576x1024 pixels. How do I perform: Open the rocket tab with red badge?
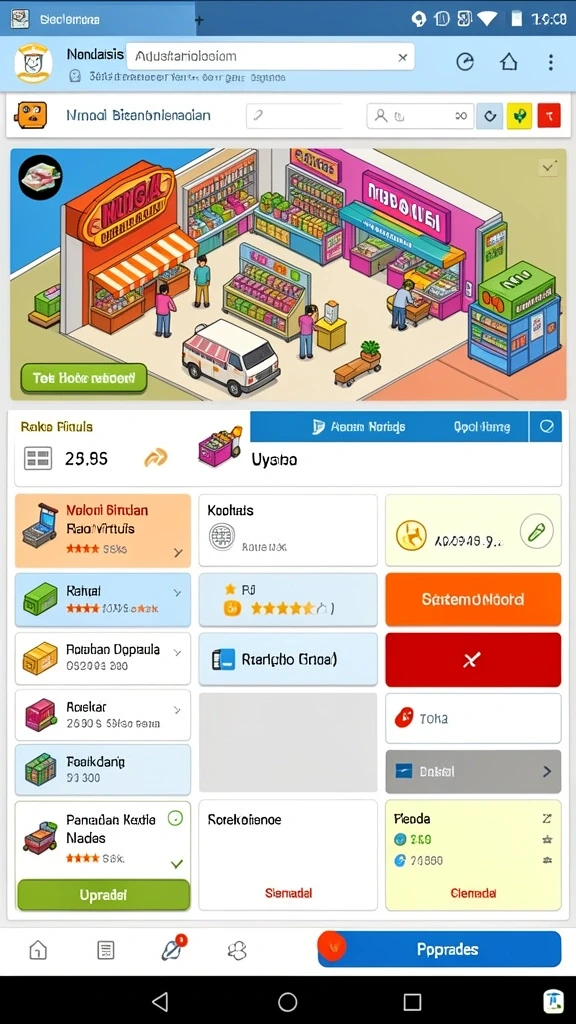(173, 949)
